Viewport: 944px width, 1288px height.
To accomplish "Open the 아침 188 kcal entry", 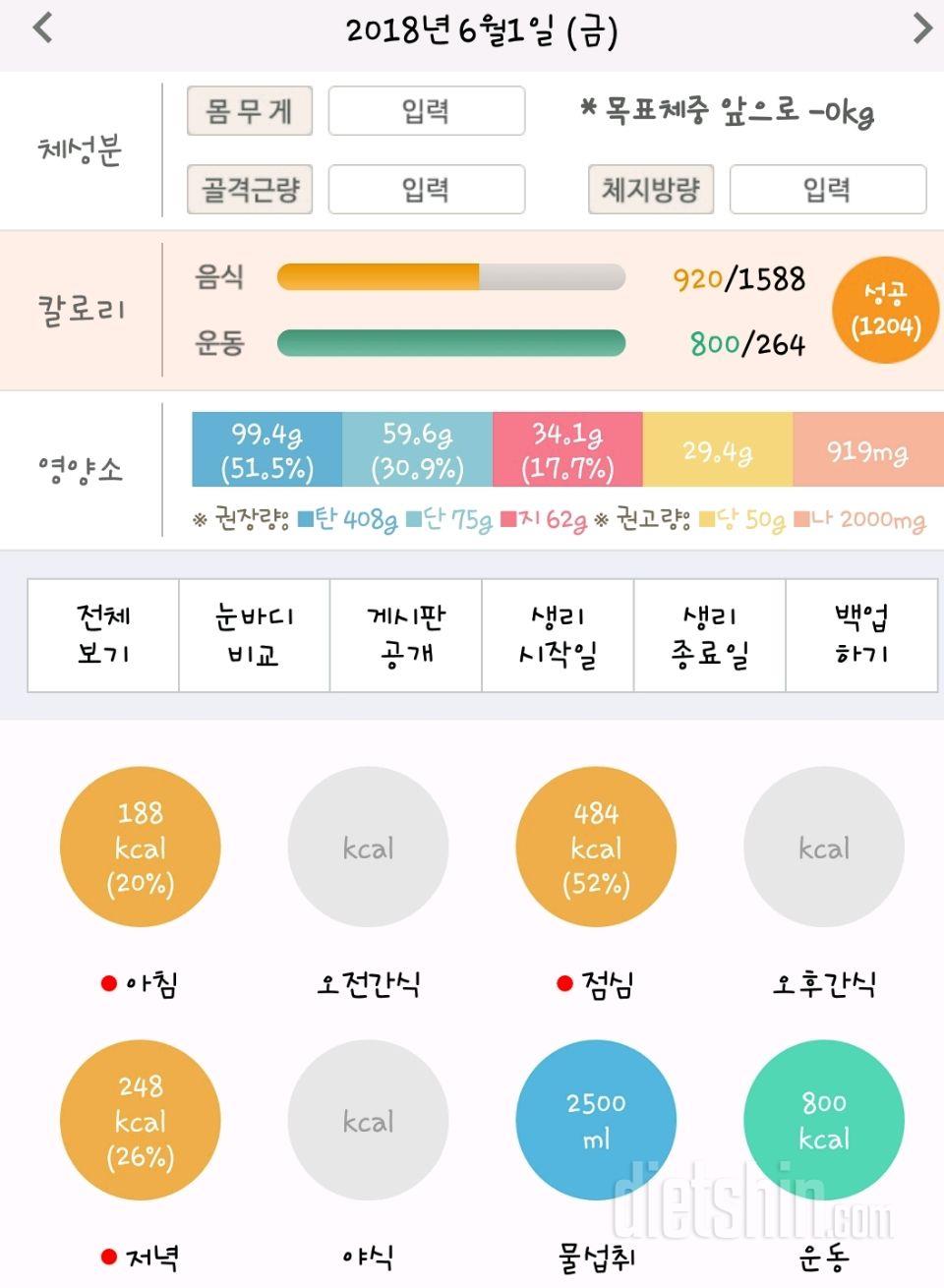I will [141, 848].
